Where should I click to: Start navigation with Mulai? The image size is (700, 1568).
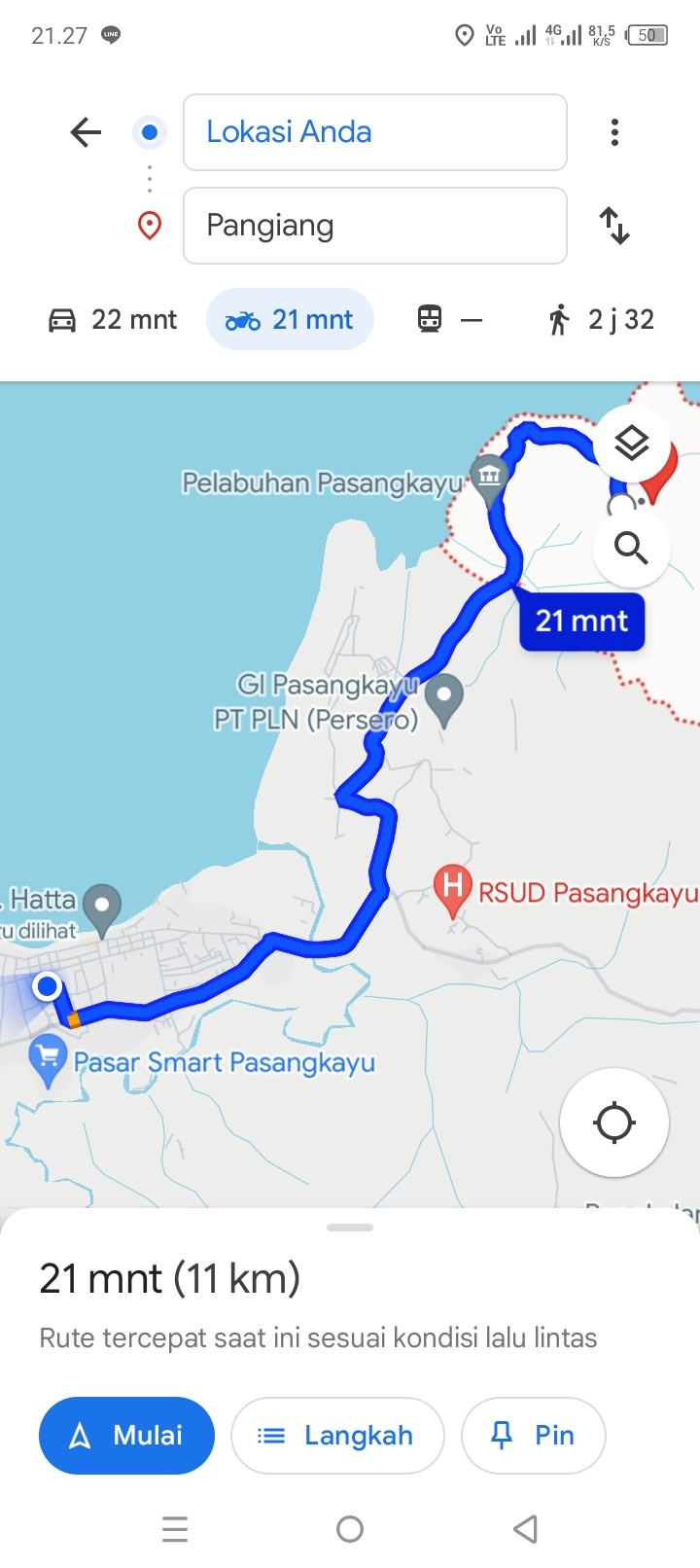tap(126, 1436)
